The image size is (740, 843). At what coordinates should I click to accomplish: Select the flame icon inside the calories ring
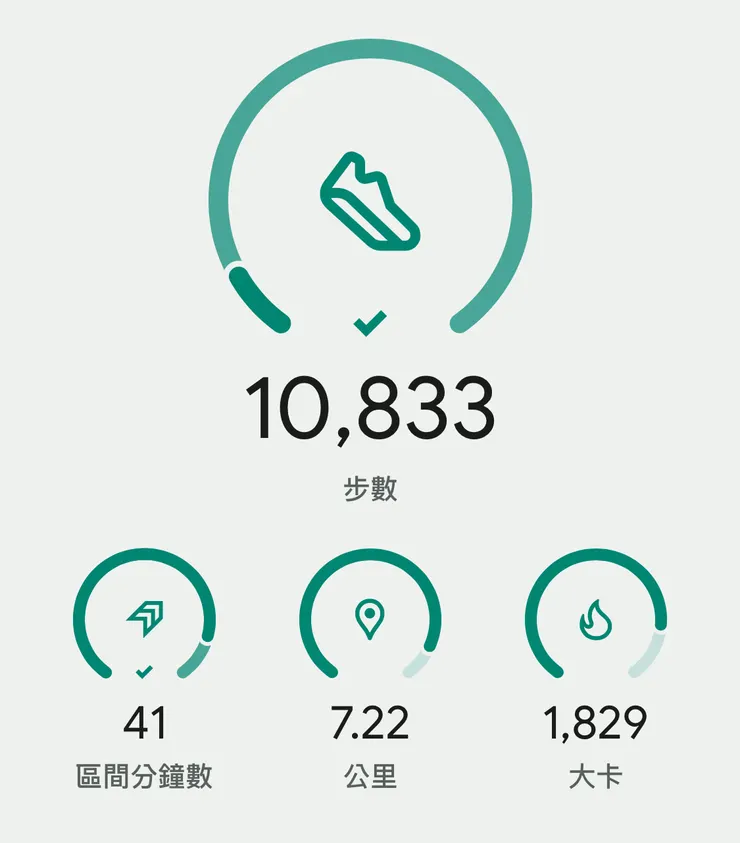pos(597,617)
